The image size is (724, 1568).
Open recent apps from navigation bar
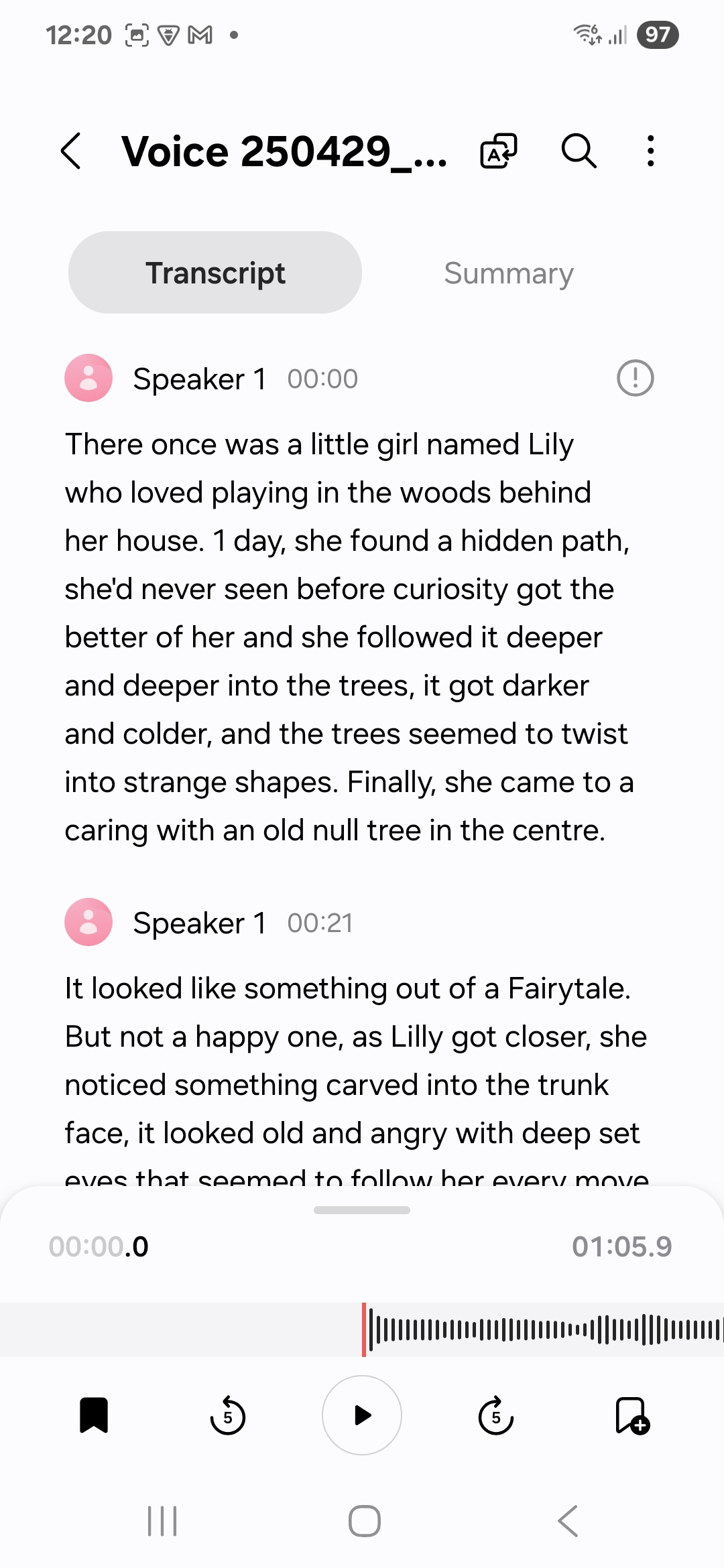[162, 1521]
